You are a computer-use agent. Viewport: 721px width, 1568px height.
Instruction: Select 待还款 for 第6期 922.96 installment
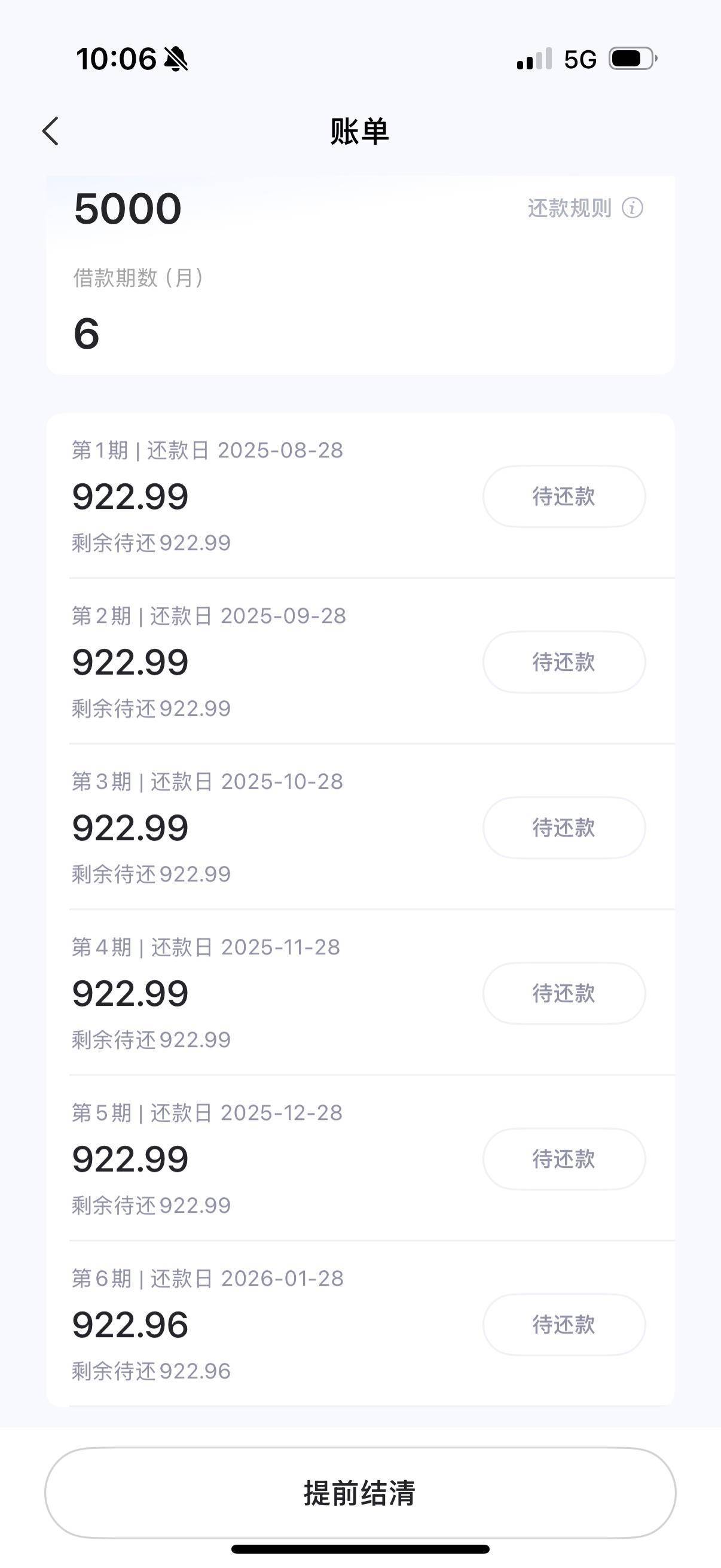pyautogui.click(x=564, y=1324)
